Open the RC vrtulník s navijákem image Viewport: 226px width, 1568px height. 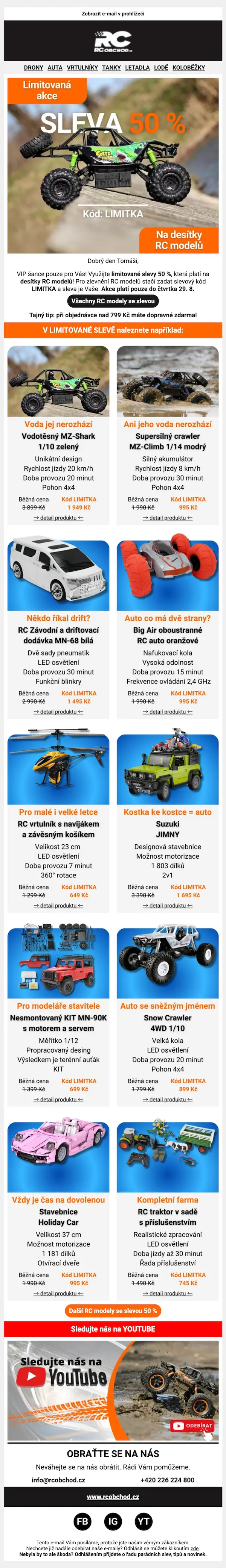(x=58, y=770)
